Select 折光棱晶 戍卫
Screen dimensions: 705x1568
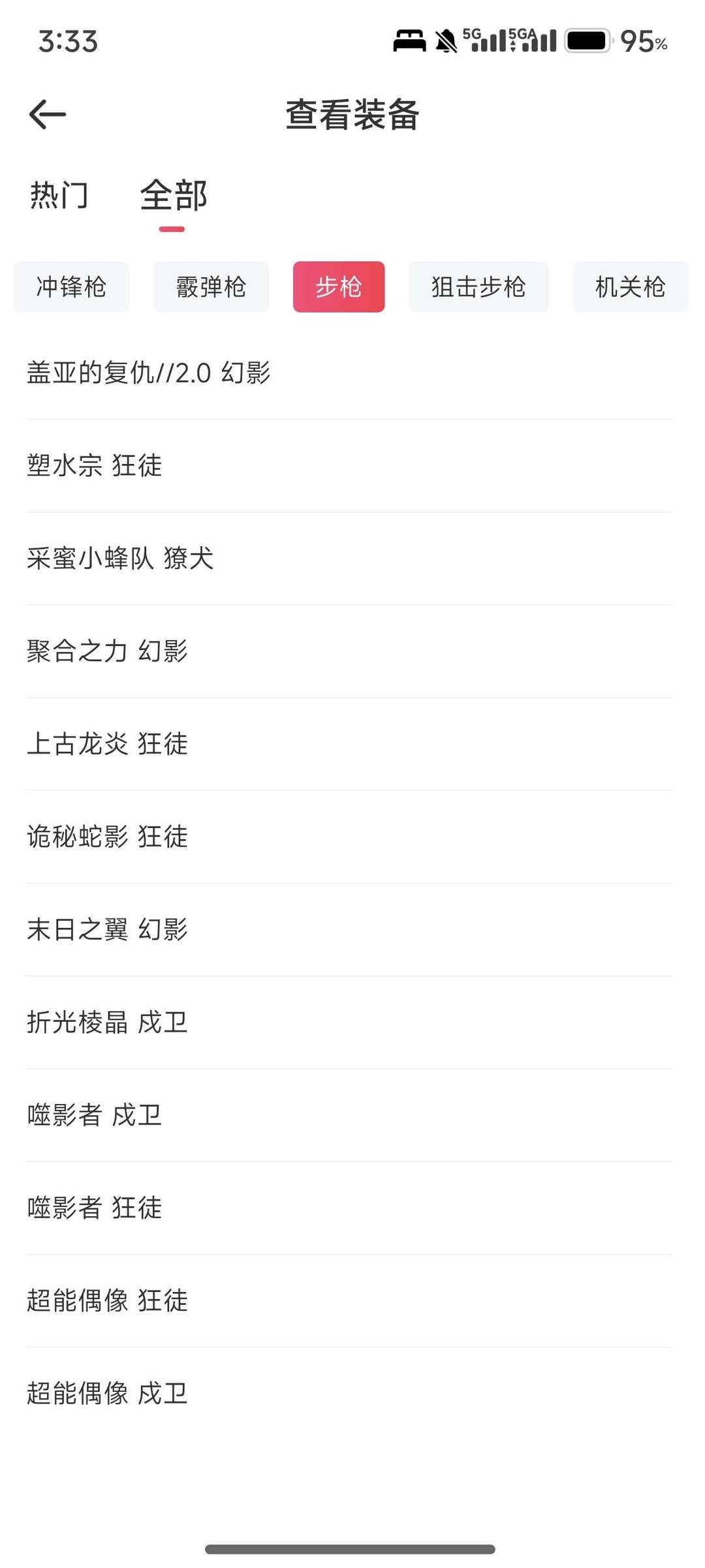pyautogui.click(x=349, y=1022)
